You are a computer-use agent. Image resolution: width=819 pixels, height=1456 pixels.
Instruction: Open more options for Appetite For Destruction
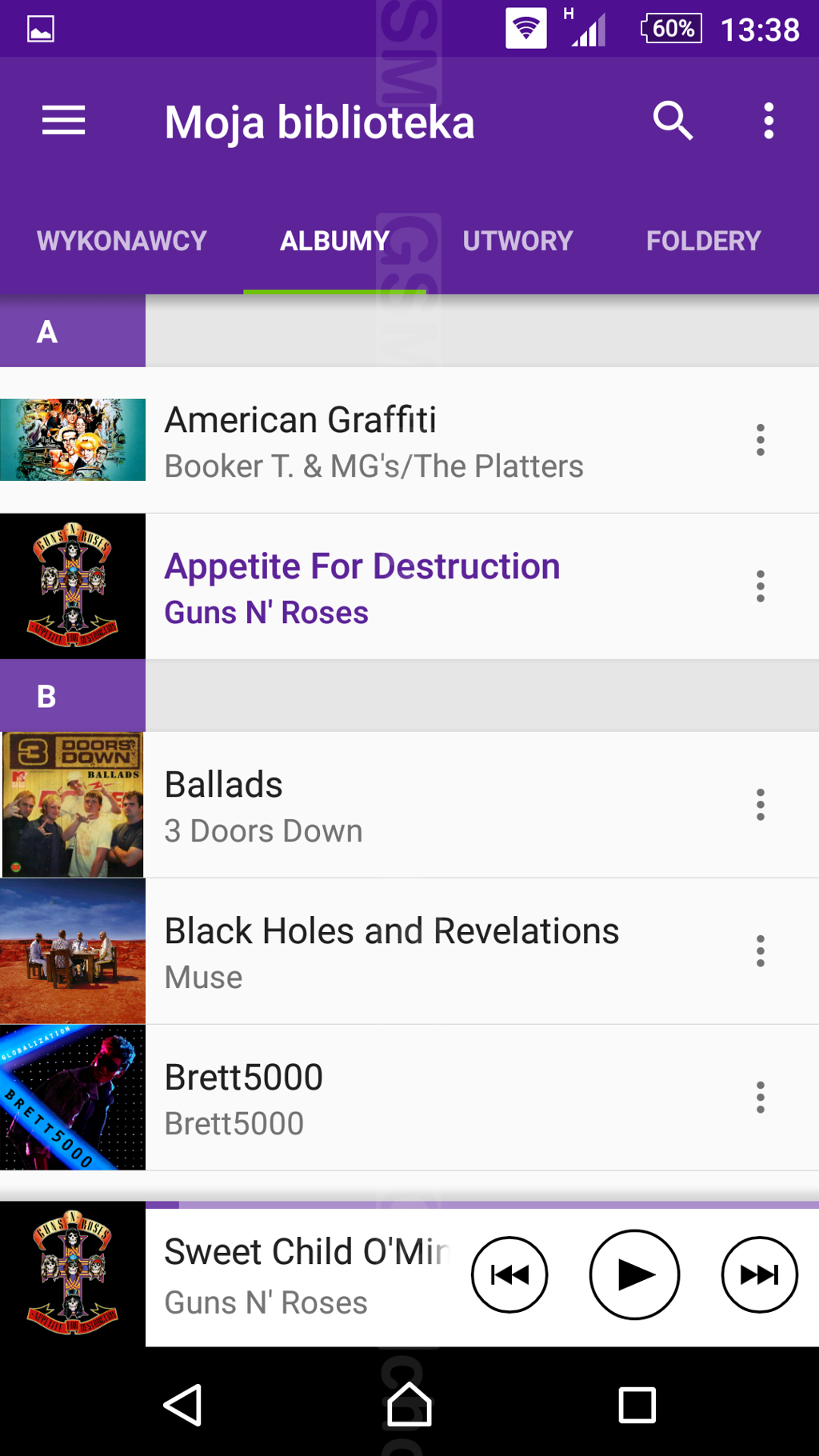[x=761, y=587]
